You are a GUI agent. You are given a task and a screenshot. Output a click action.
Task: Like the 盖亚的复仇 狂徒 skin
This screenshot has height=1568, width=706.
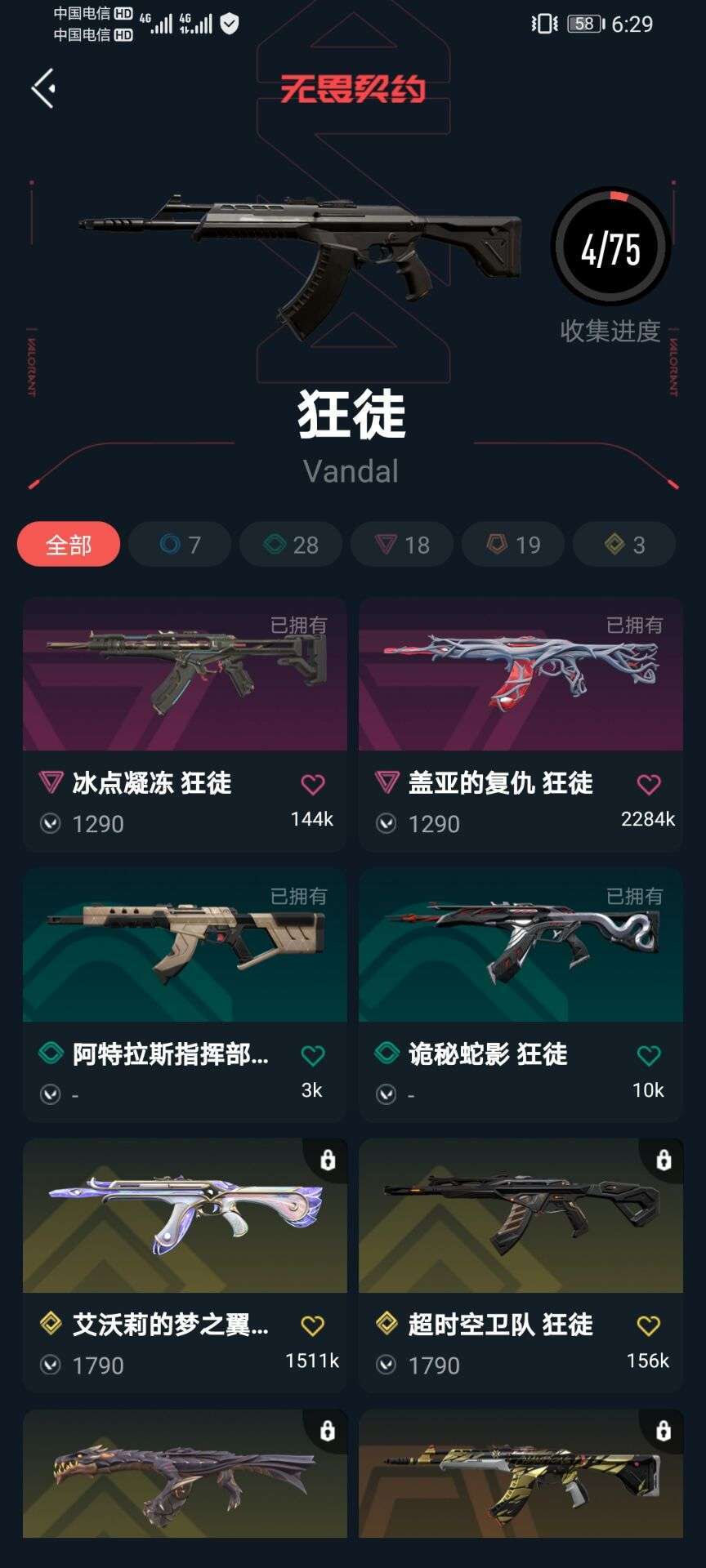(x=649, y=784)
